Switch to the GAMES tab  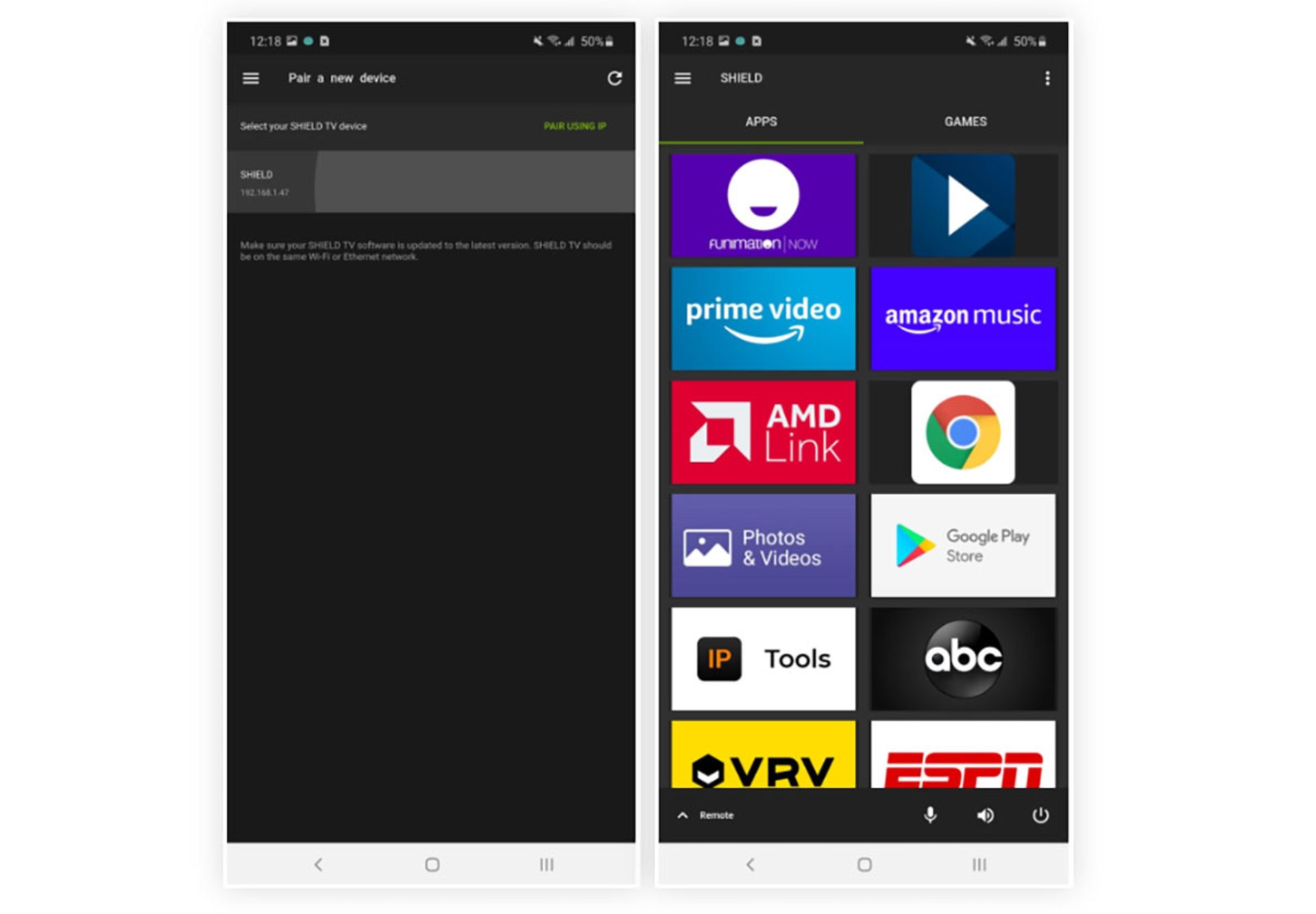click(965, 122)
